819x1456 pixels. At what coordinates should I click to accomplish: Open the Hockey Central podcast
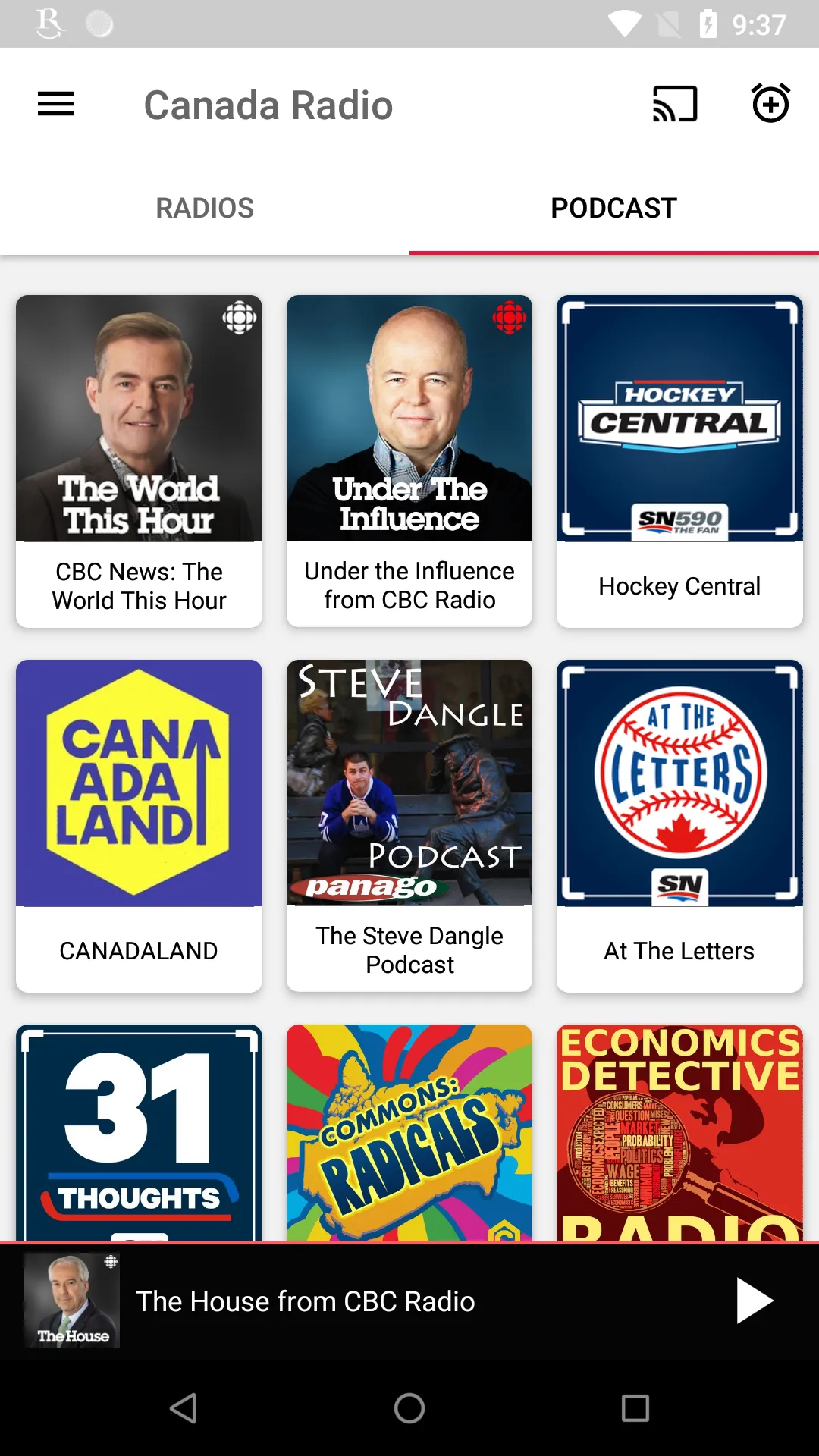679,461
